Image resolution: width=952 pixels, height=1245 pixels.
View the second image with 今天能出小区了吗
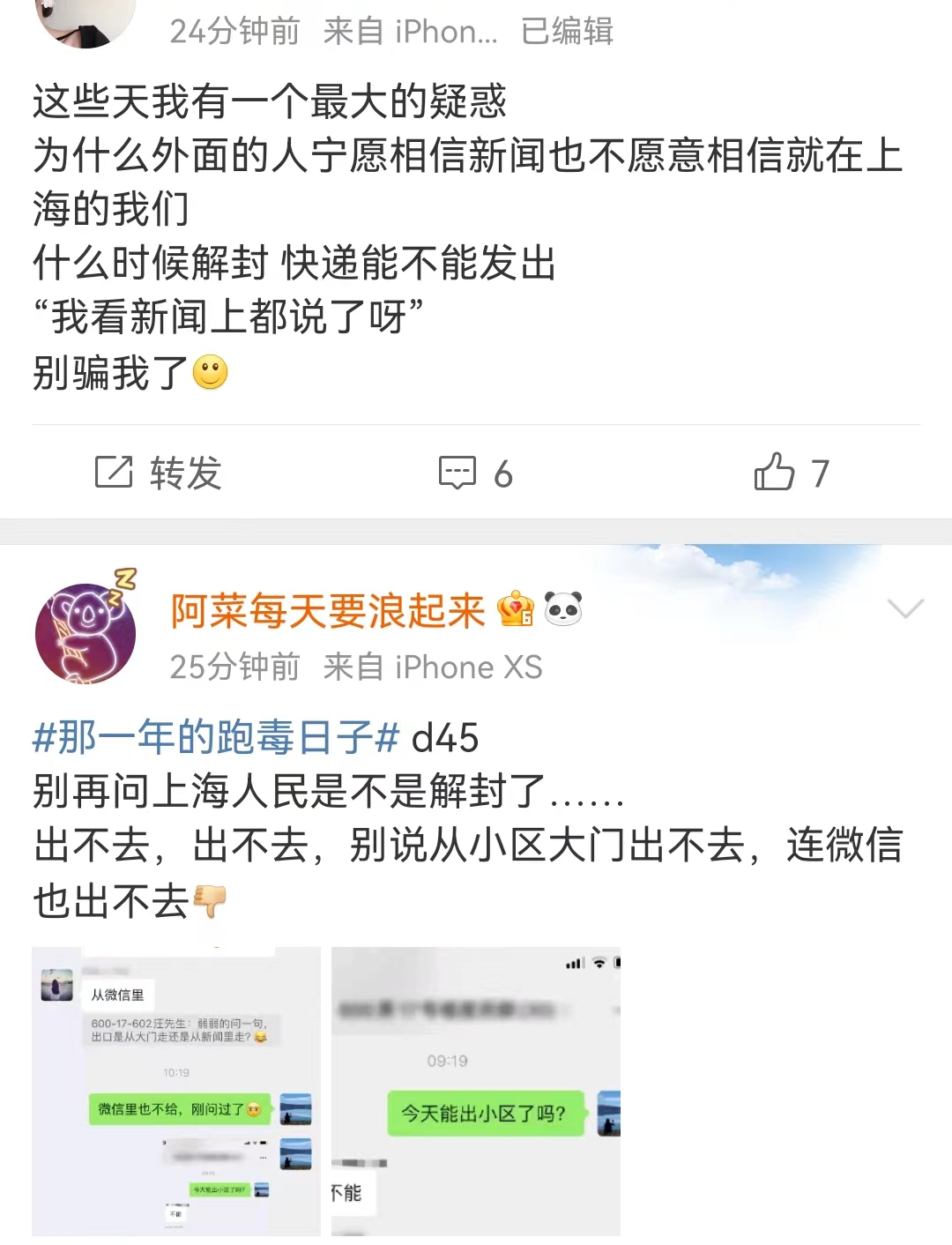click(476, 1091)
